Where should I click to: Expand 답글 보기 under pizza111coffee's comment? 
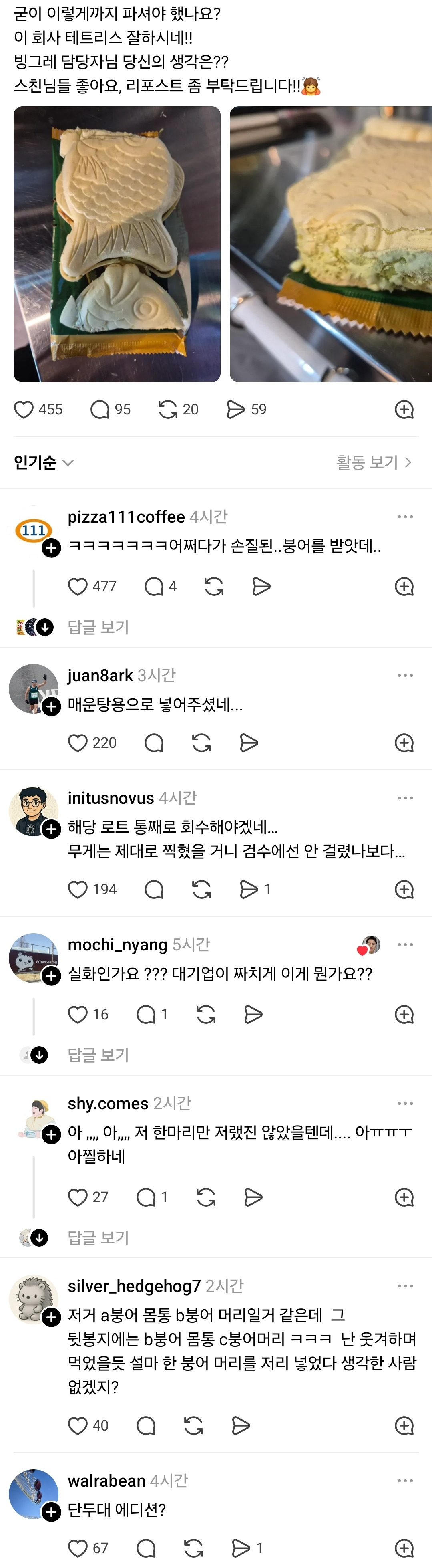98,627
